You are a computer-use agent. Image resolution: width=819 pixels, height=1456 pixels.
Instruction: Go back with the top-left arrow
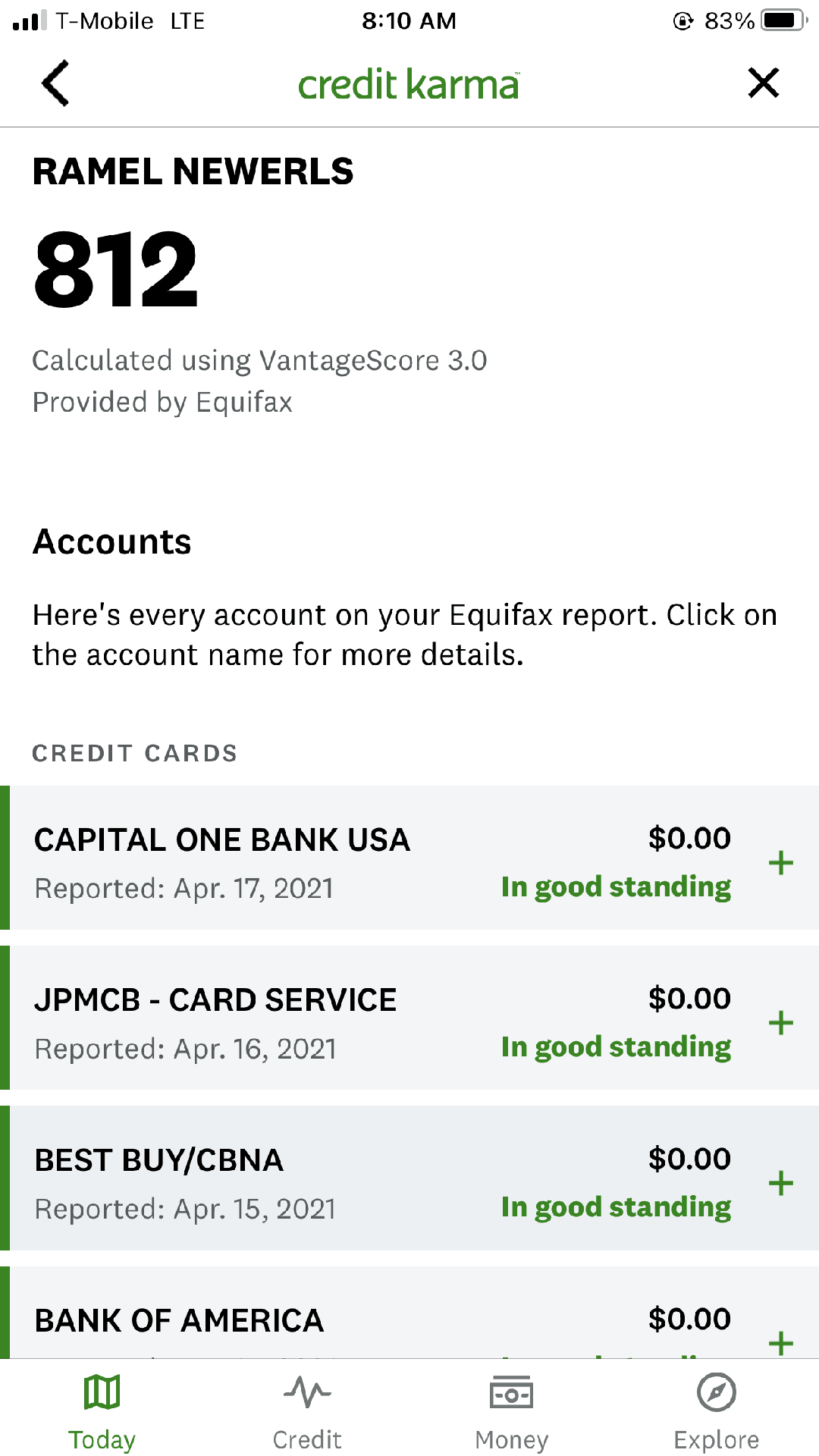[55, 83]
